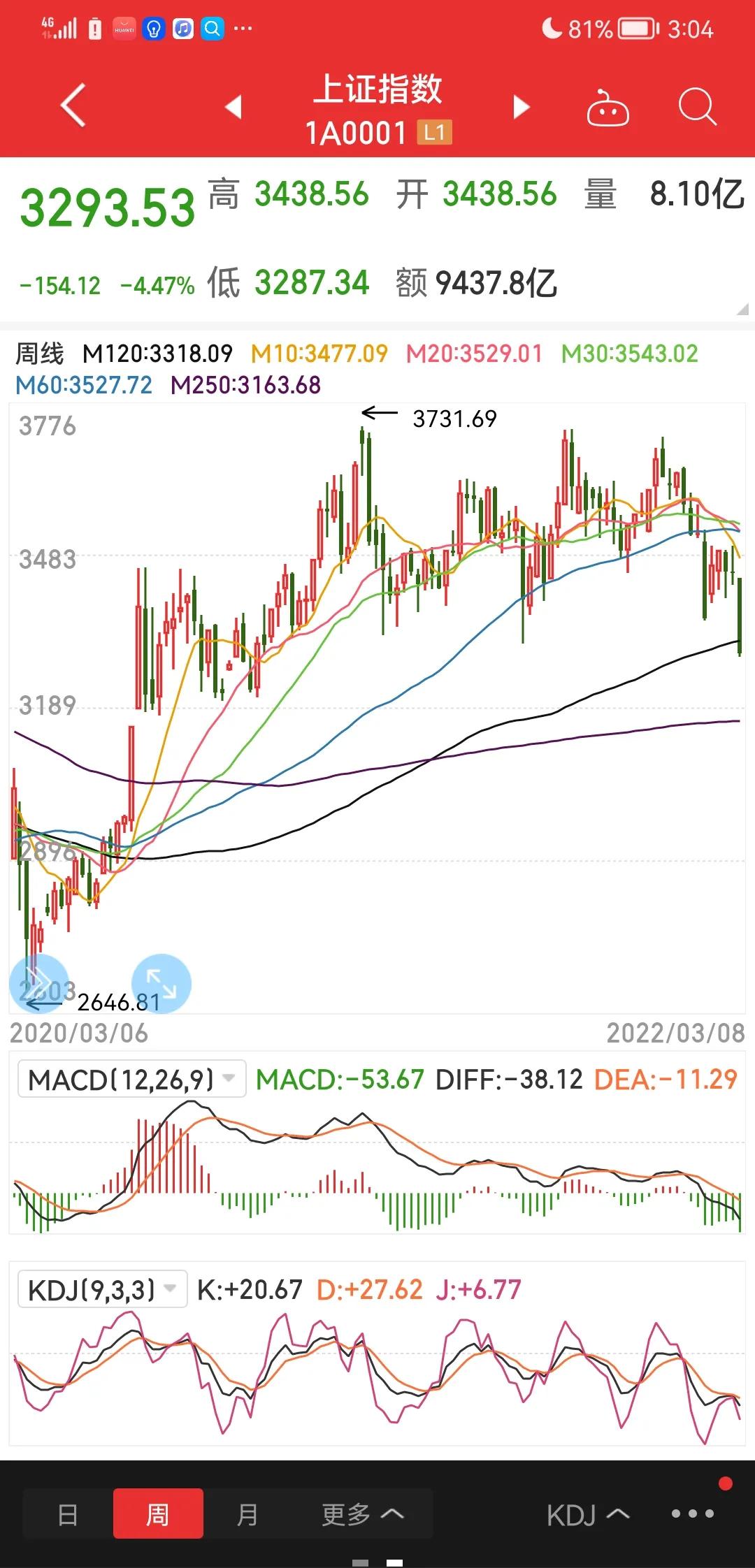Expand the quote details corner triangle
755x1568 pixels.
tap(742, 309)
